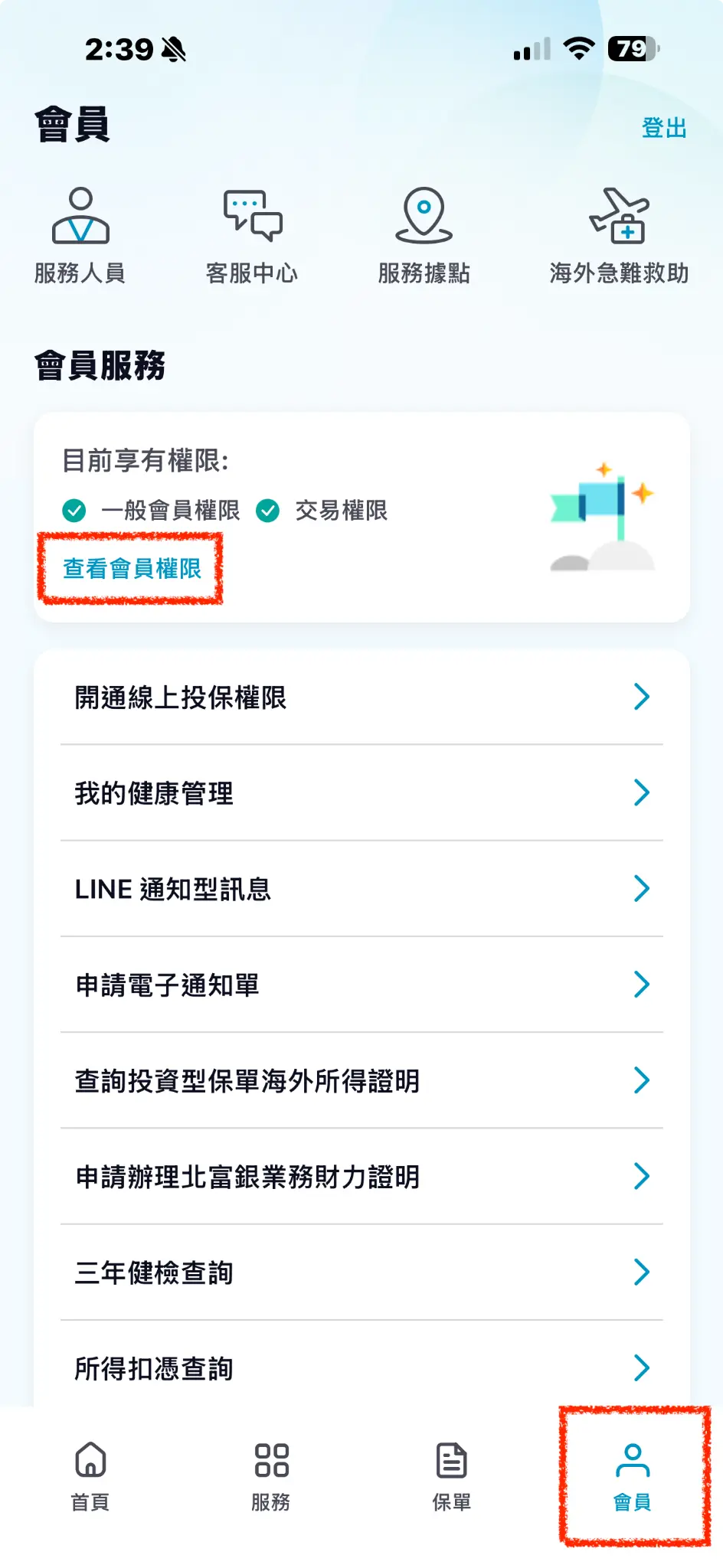Tap the 登出 logout link

tap(663, 128)
